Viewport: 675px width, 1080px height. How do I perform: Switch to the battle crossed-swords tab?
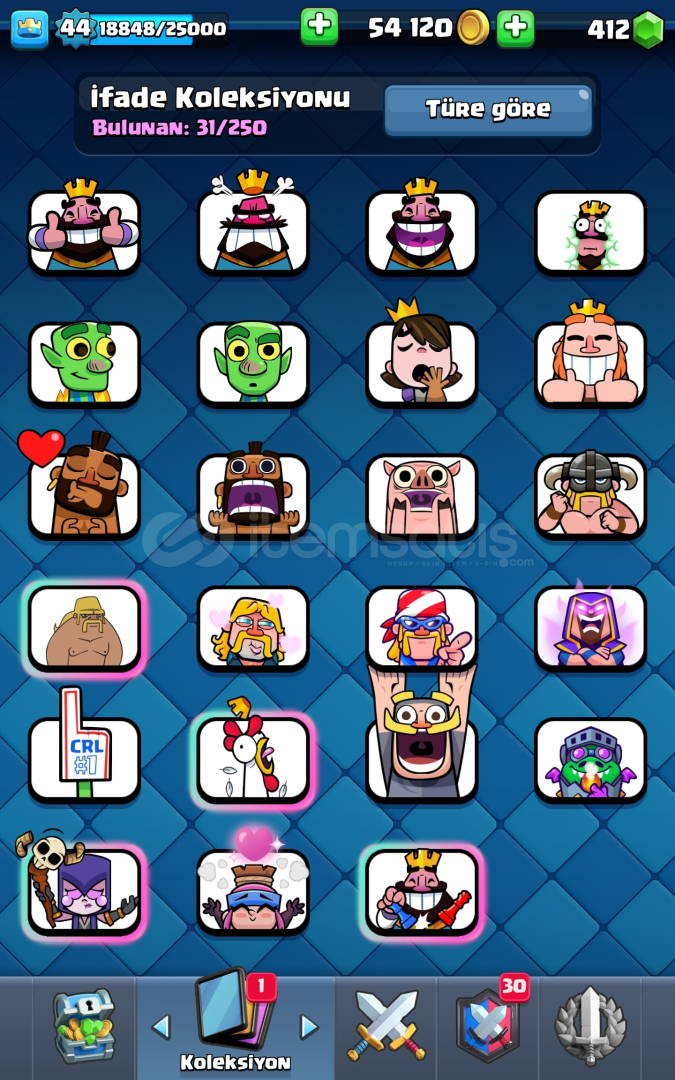386,1025
